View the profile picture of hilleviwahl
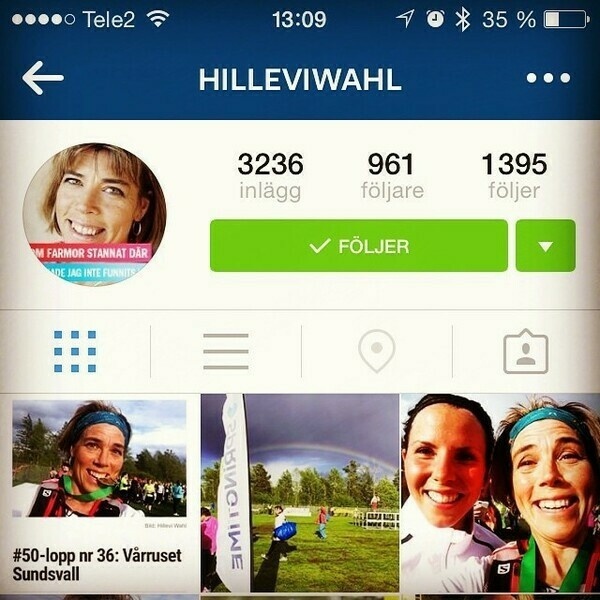This screenshot has height=600, width=600. coord(95,214)
